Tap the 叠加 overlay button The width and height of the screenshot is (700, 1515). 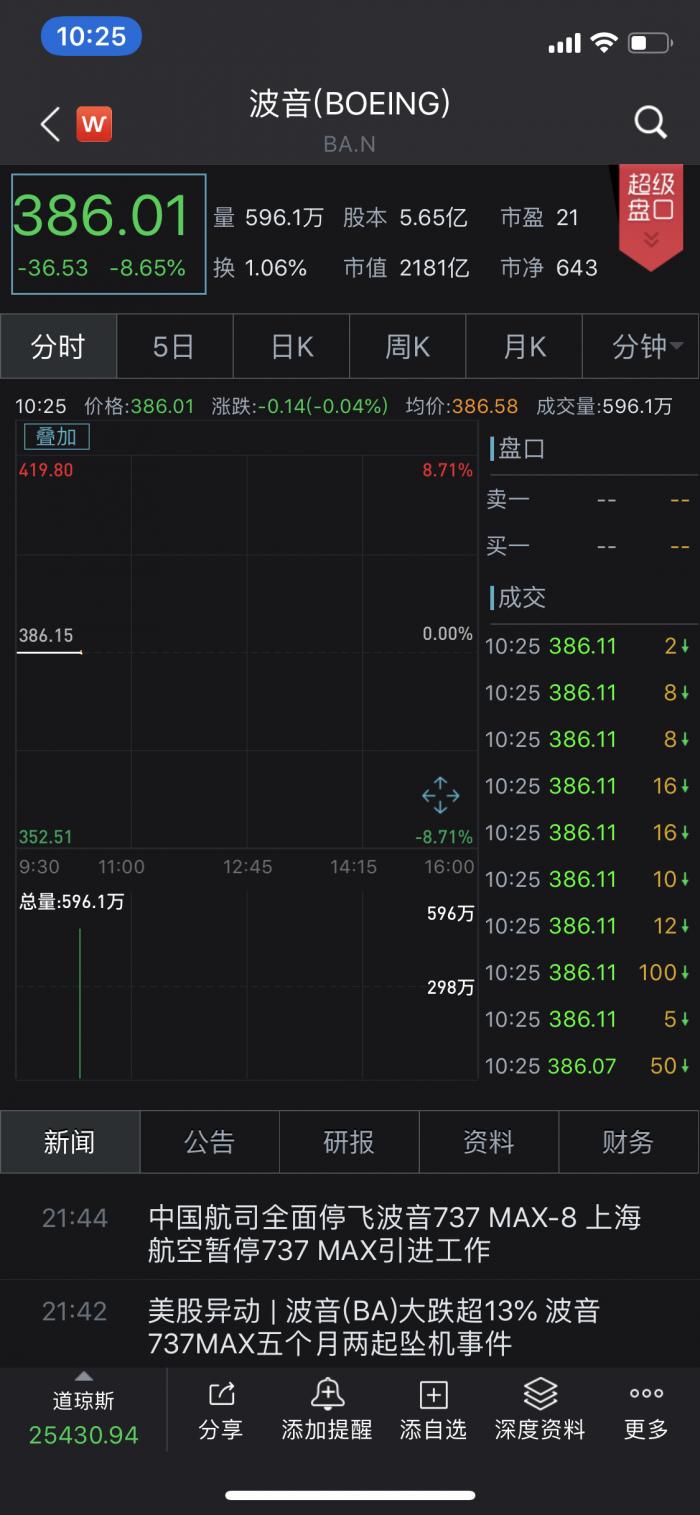[x=57, y=436]
